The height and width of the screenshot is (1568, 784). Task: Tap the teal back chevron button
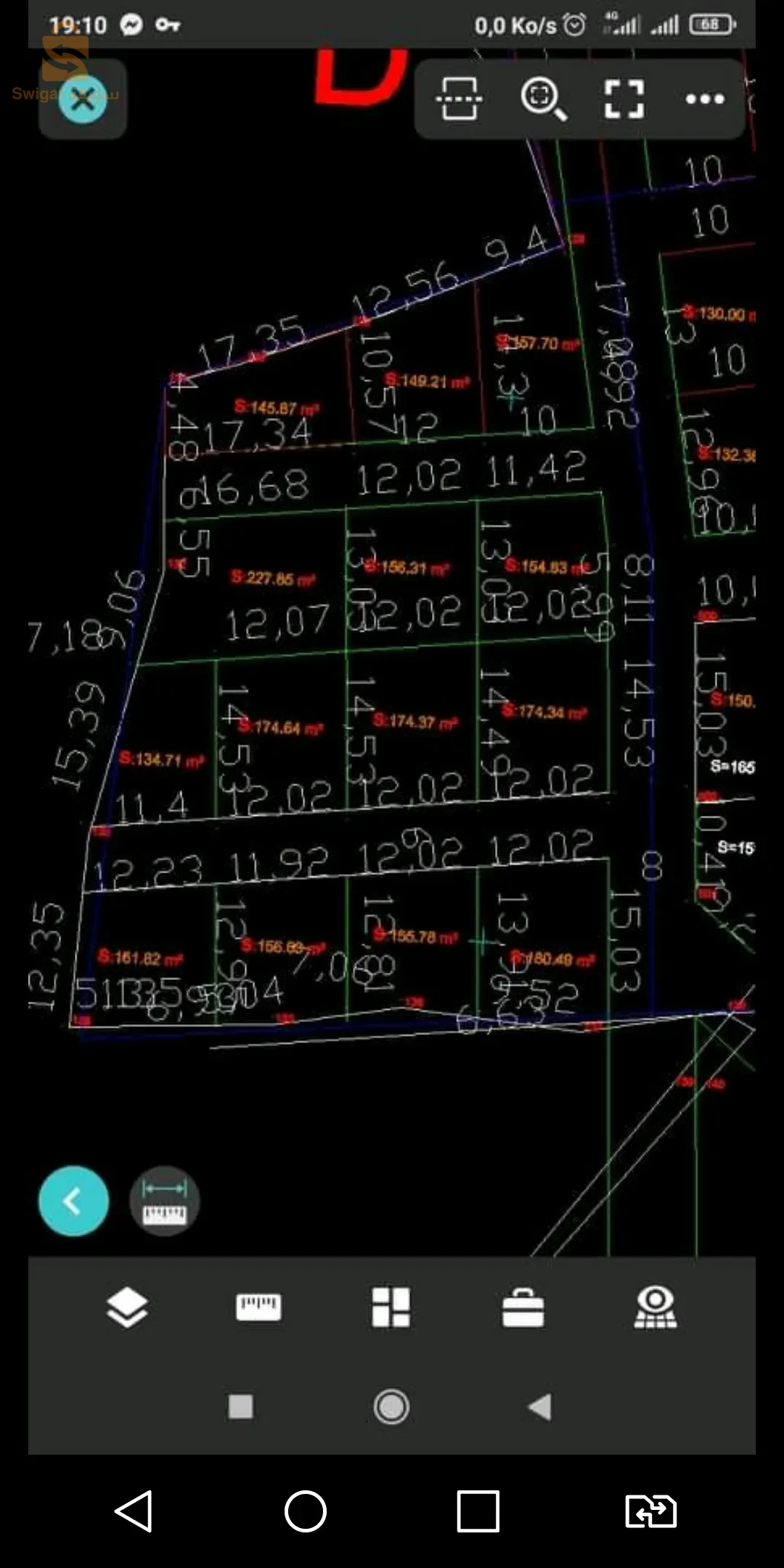click(73, 1201)
